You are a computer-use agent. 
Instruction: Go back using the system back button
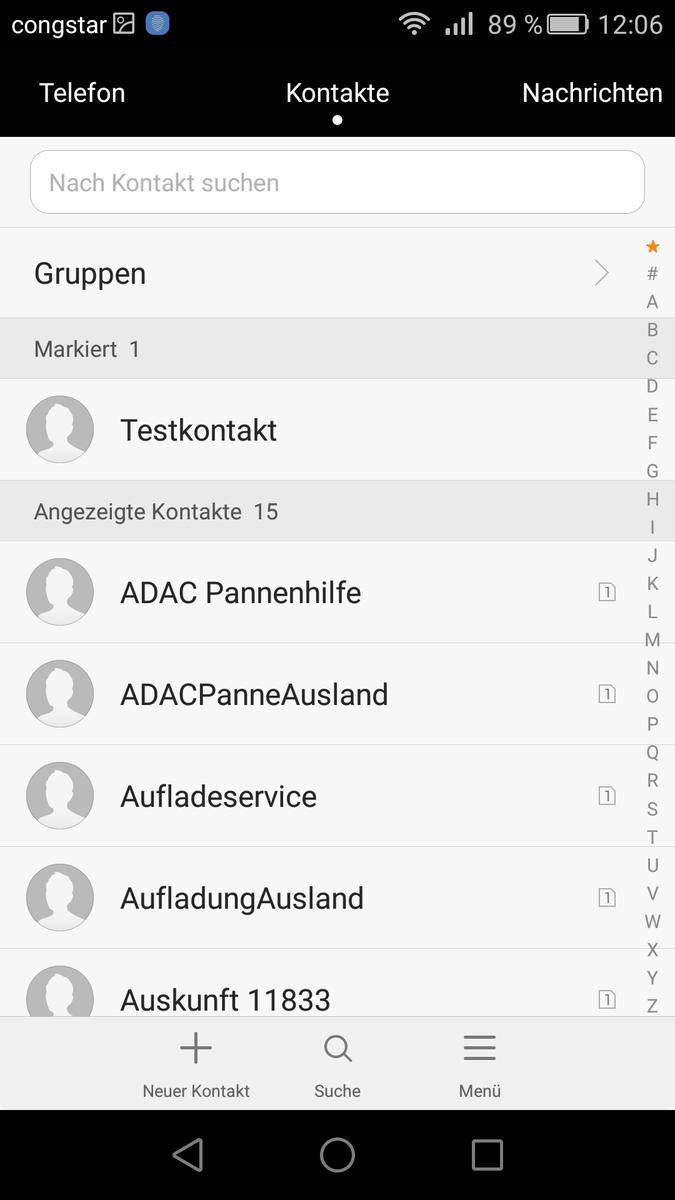point(188,1155)
